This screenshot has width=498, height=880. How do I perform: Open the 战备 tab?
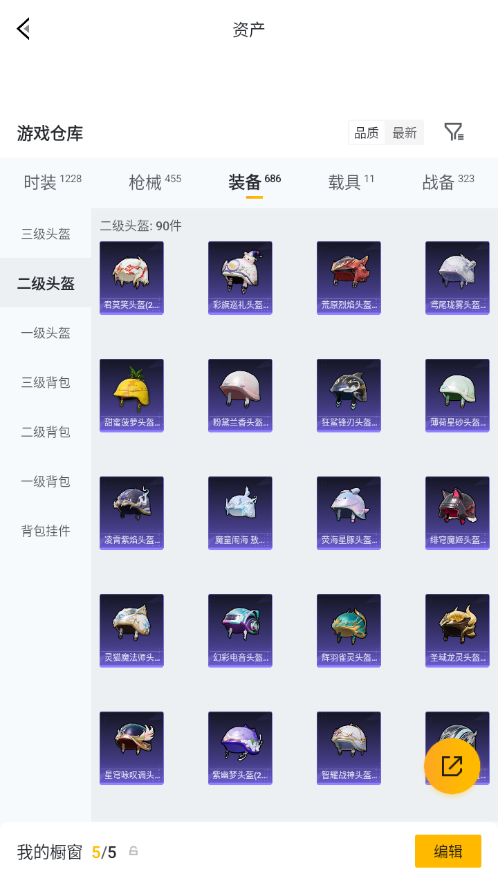point(448,182)
